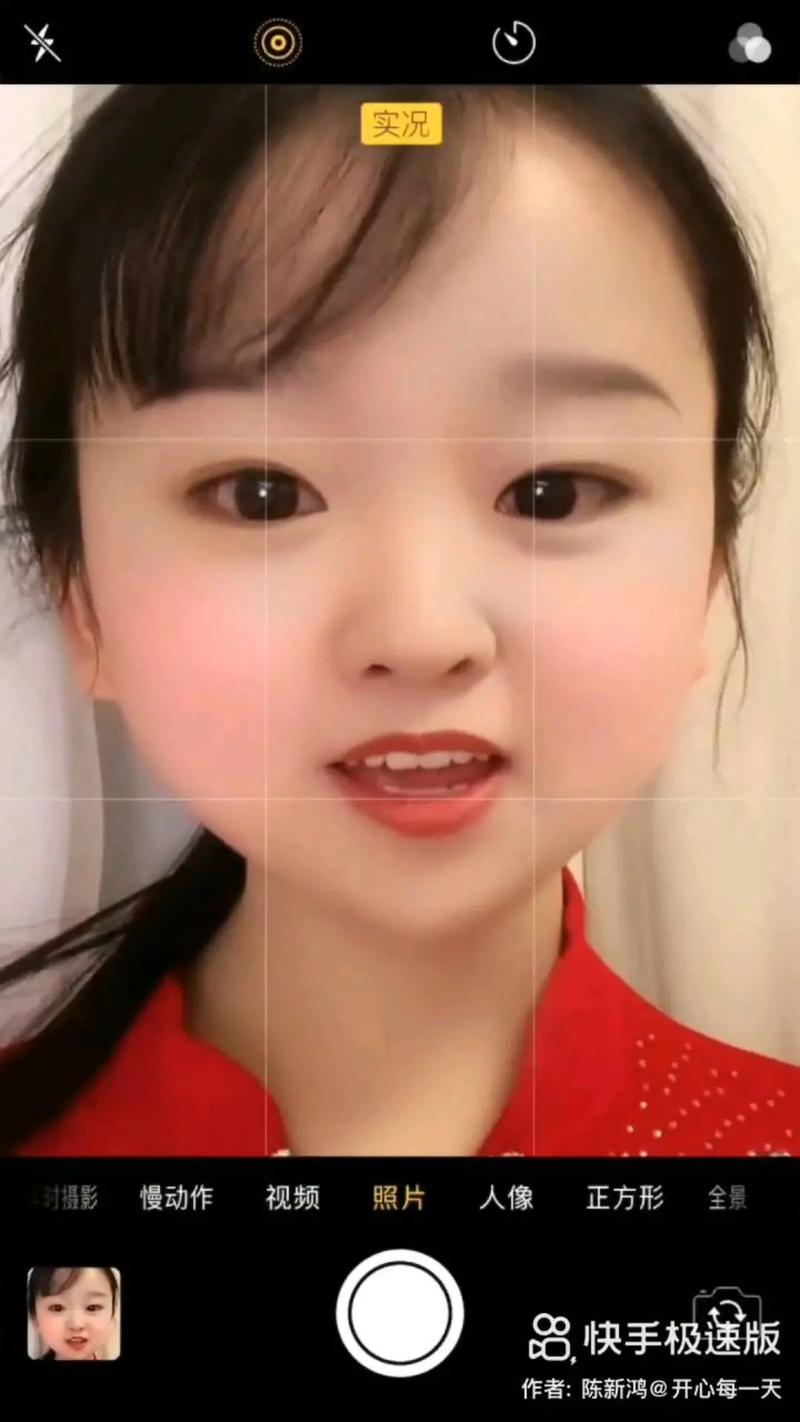Switch to 全景 mode
800x1422 pixels.
[727, 1198]
